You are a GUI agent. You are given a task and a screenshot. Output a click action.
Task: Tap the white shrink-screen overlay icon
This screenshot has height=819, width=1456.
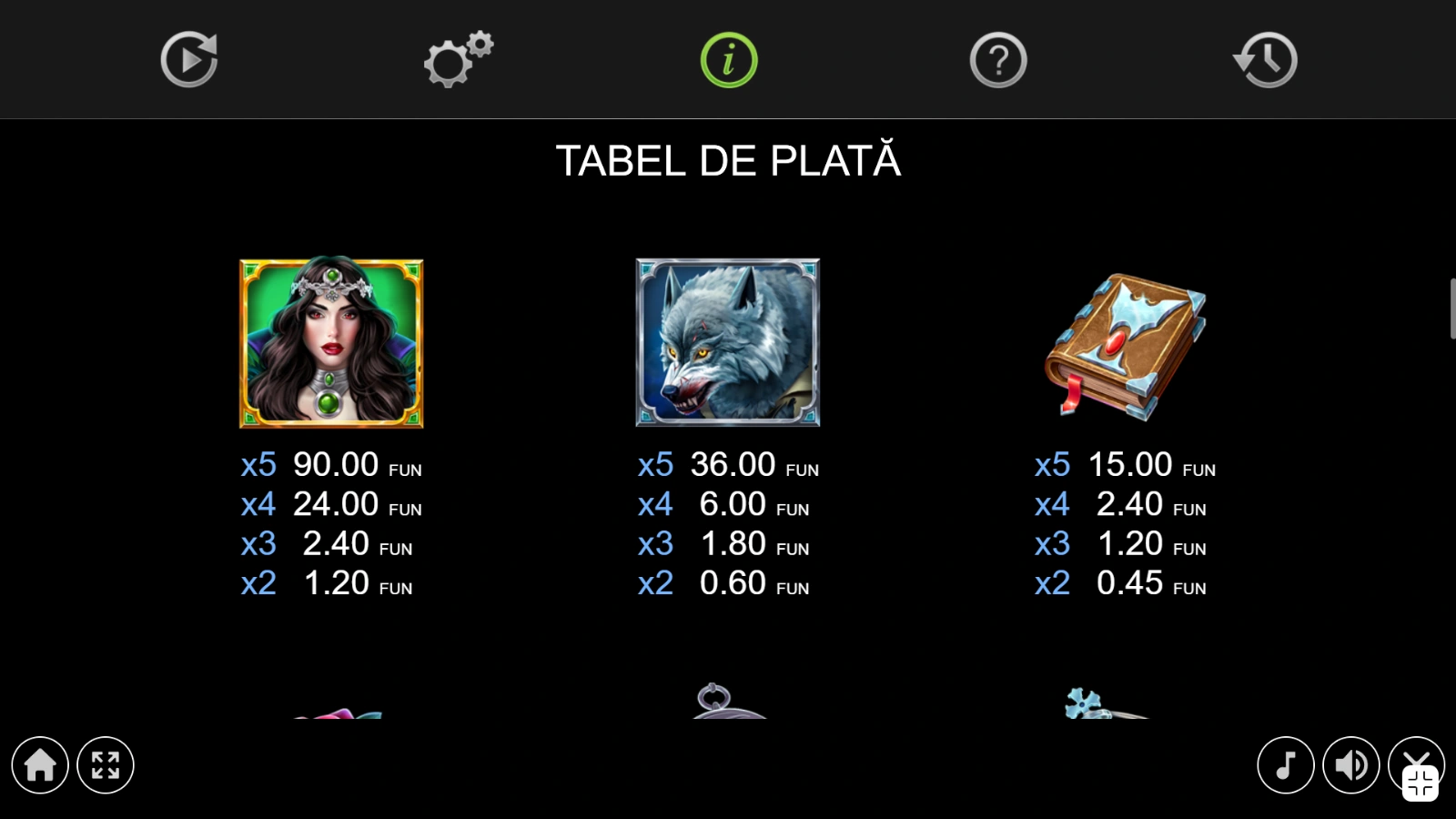click(x=1421, y=784)
